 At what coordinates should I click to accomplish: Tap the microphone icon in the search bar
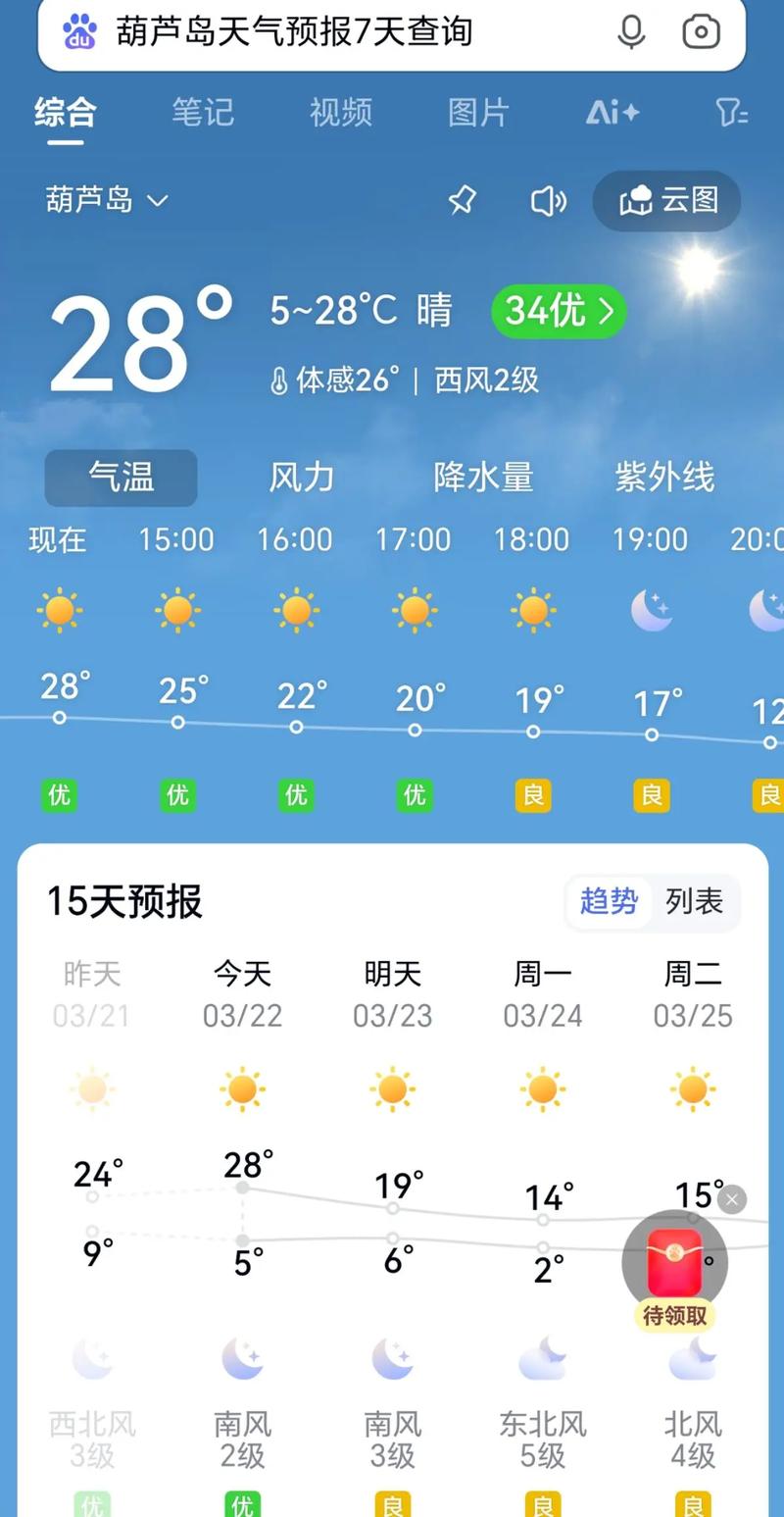pos(631,31)
